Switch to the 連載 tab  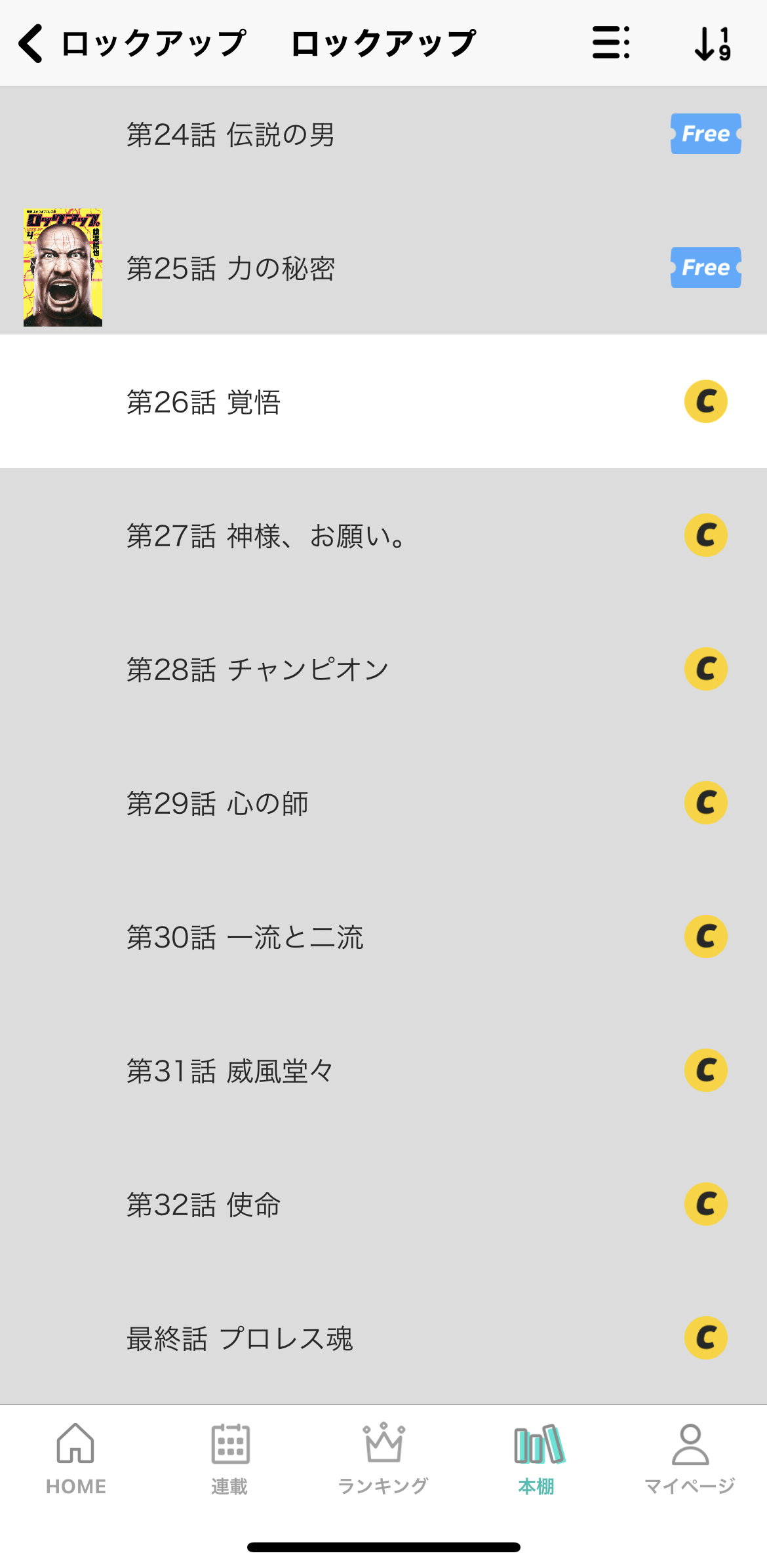(229, 1458)
